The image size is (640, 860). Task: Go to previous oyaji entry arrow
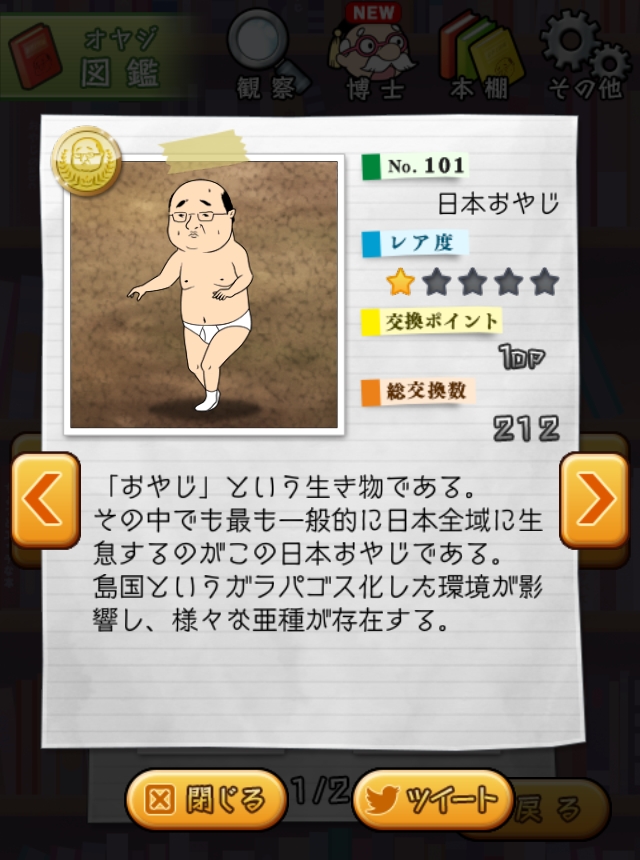[45, 499]
